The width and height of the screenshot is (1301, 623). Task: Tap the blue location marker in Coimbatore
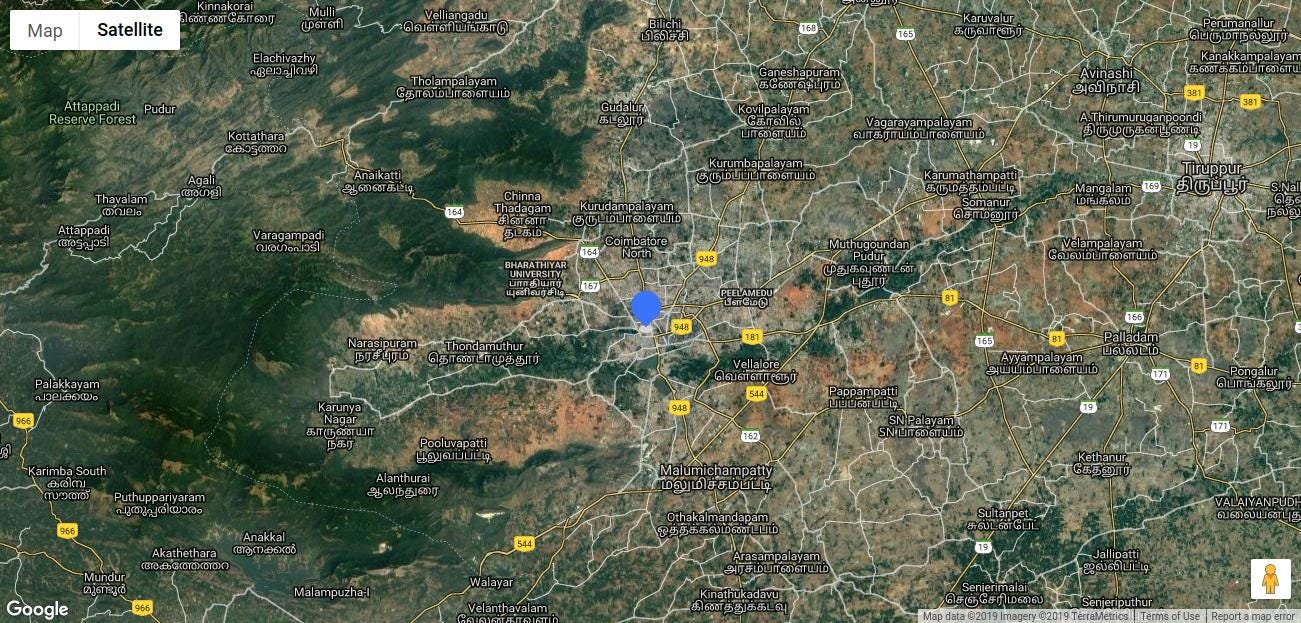click(x=646, y=307)
